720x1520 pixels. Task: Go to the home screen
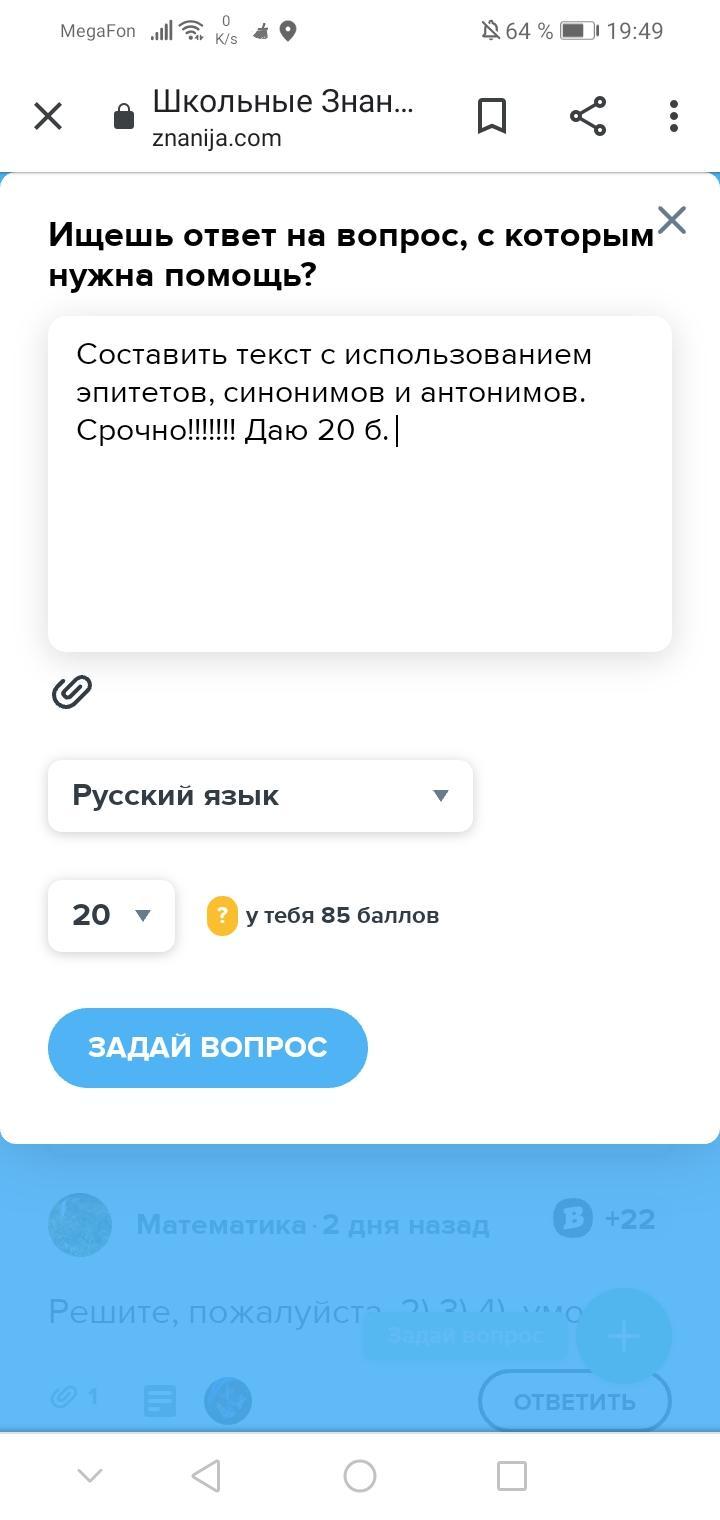[x=360, y=1475]
